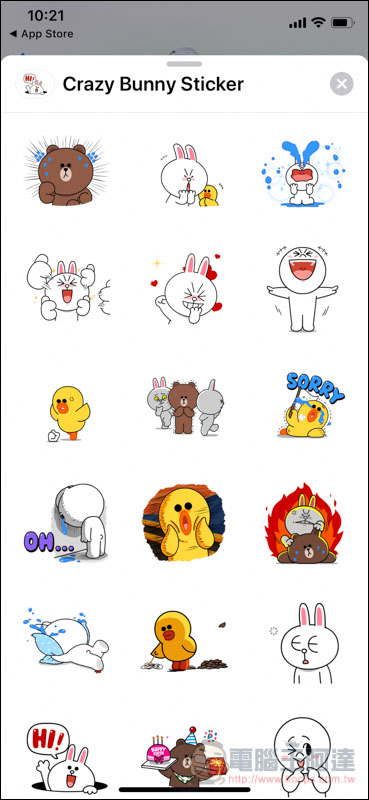Tap the sheet grabber handle at the top
The height and width of the screenshot is (800, 369).
click(x=184, y=64)
